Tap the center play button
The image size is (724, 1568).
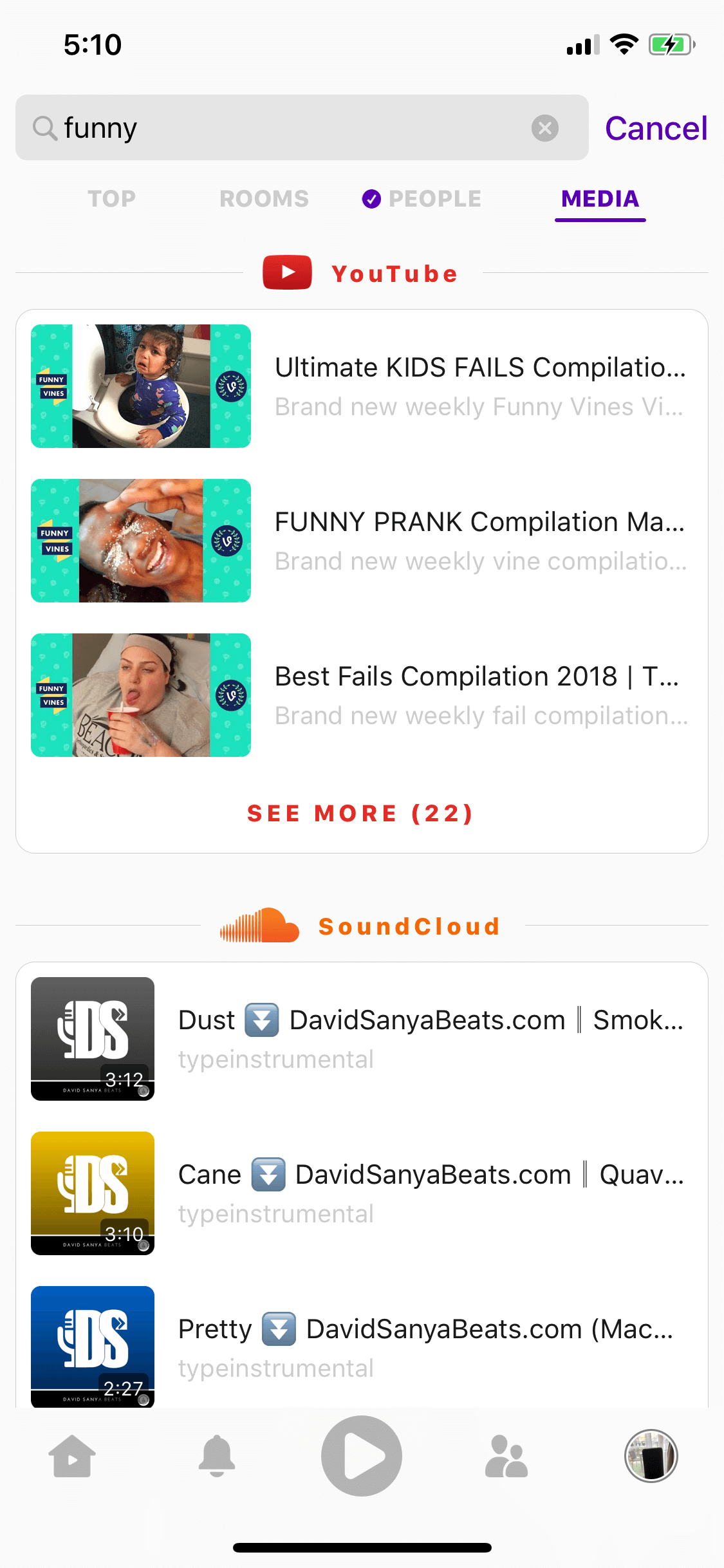[362, 1456]
